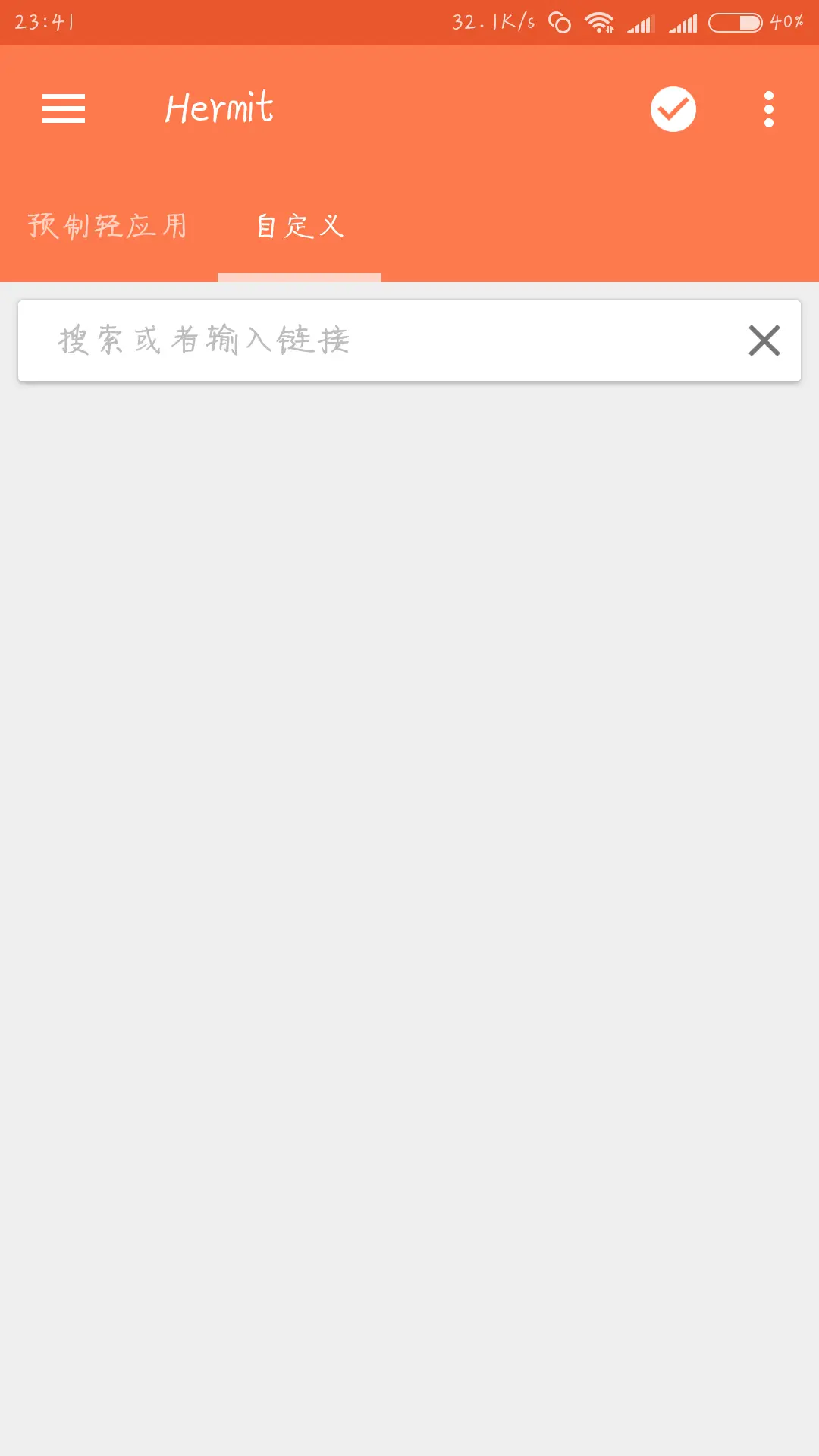Focus the 搜索或者输入链接 field
819x1456 pixels.
coord(379,340)
